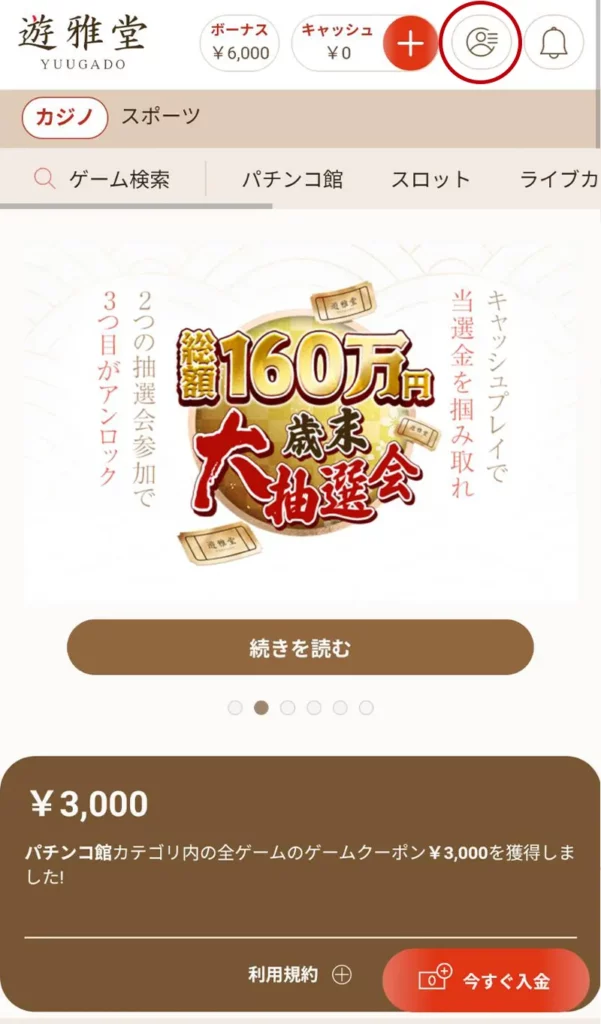Select the カジノ tab
Screen dimensions: 601x1024
pos(64,118)
